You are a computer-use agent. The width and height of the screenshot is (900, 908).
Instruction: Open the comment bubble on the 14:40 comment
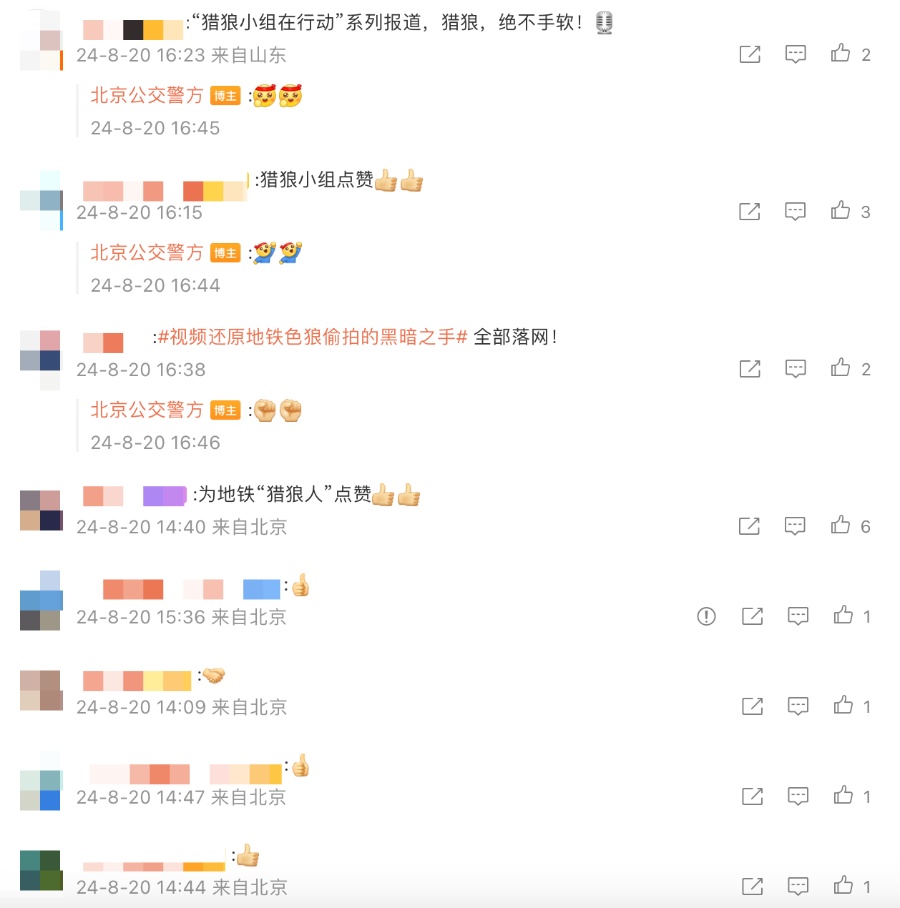point(795,526)
